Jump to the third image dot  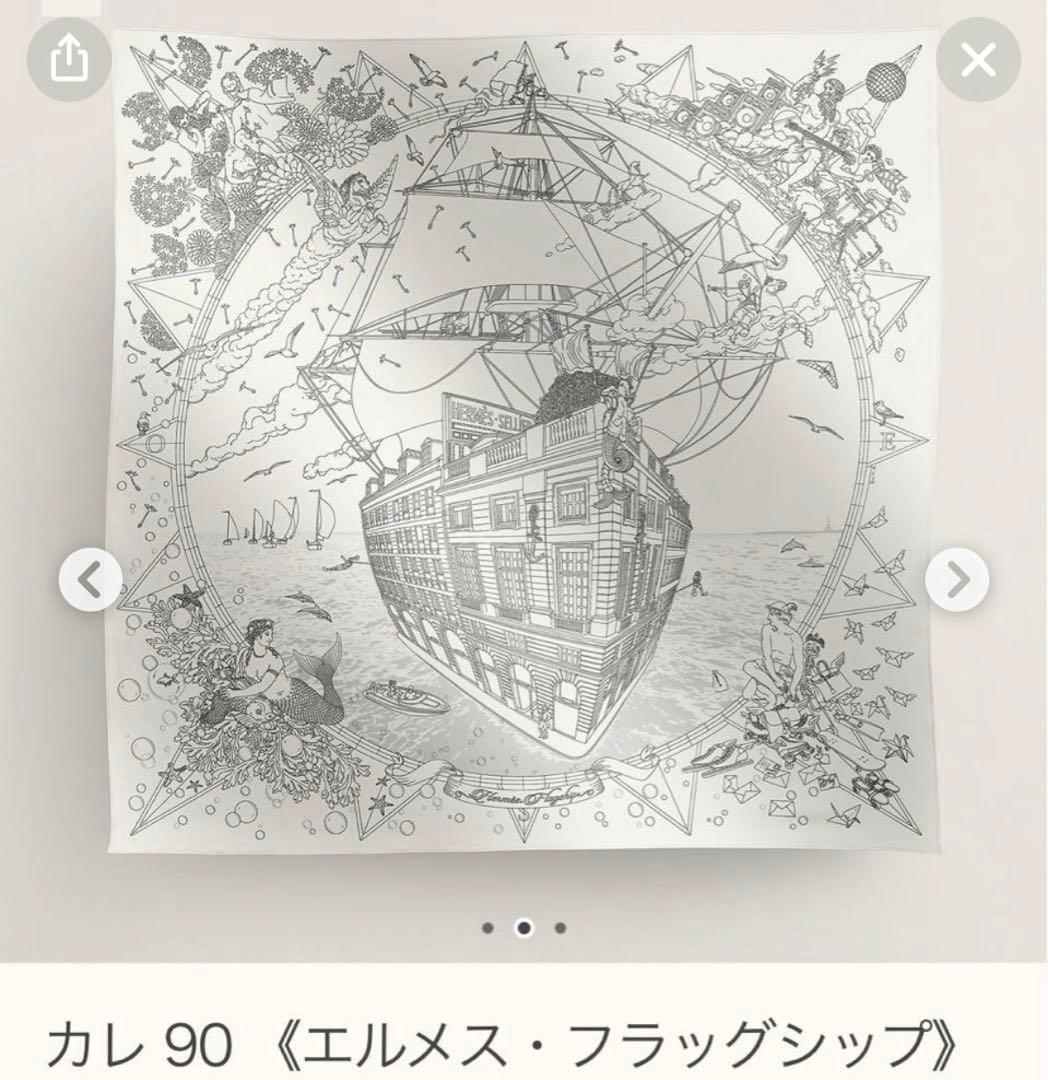(560, 928)
